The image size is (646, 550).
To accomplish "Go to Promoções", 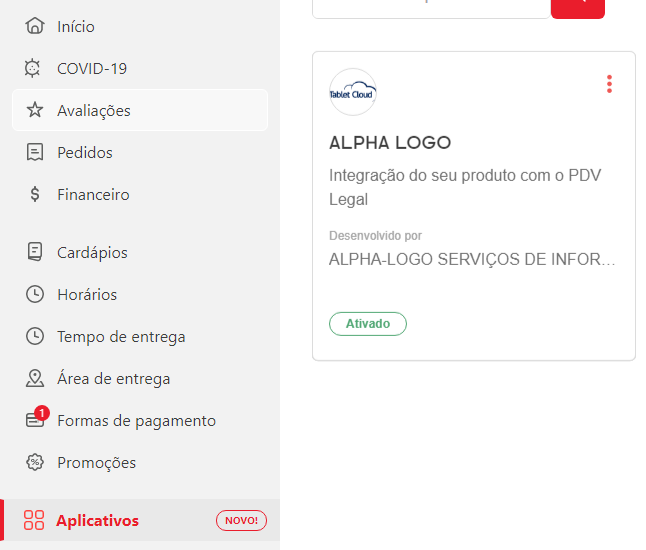I will point(96,463).
